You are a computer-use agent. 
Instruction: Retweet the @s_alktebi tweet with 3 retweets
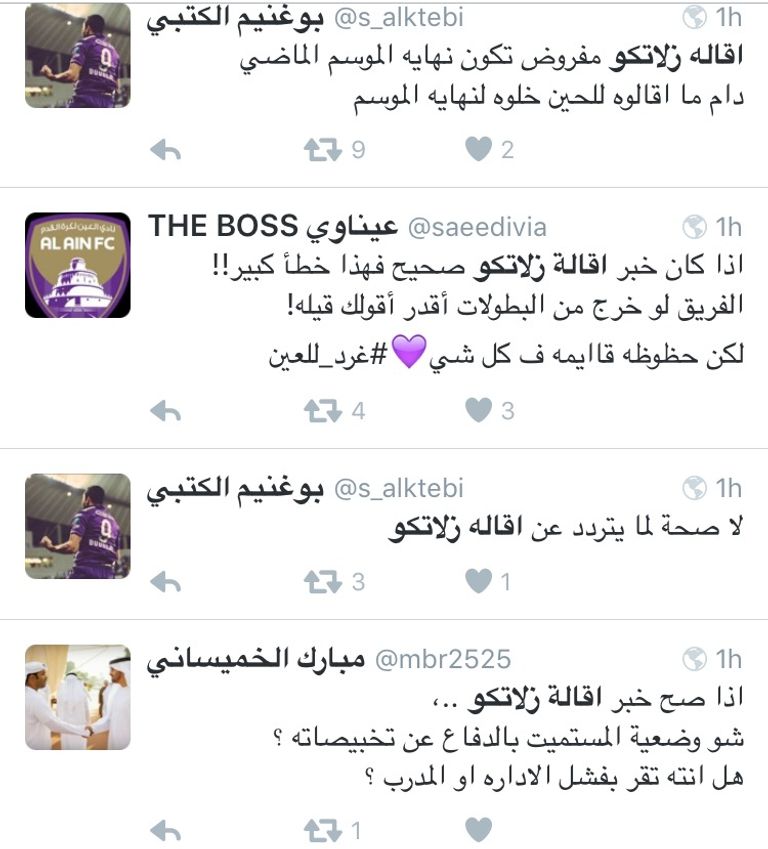coord(322,581)
